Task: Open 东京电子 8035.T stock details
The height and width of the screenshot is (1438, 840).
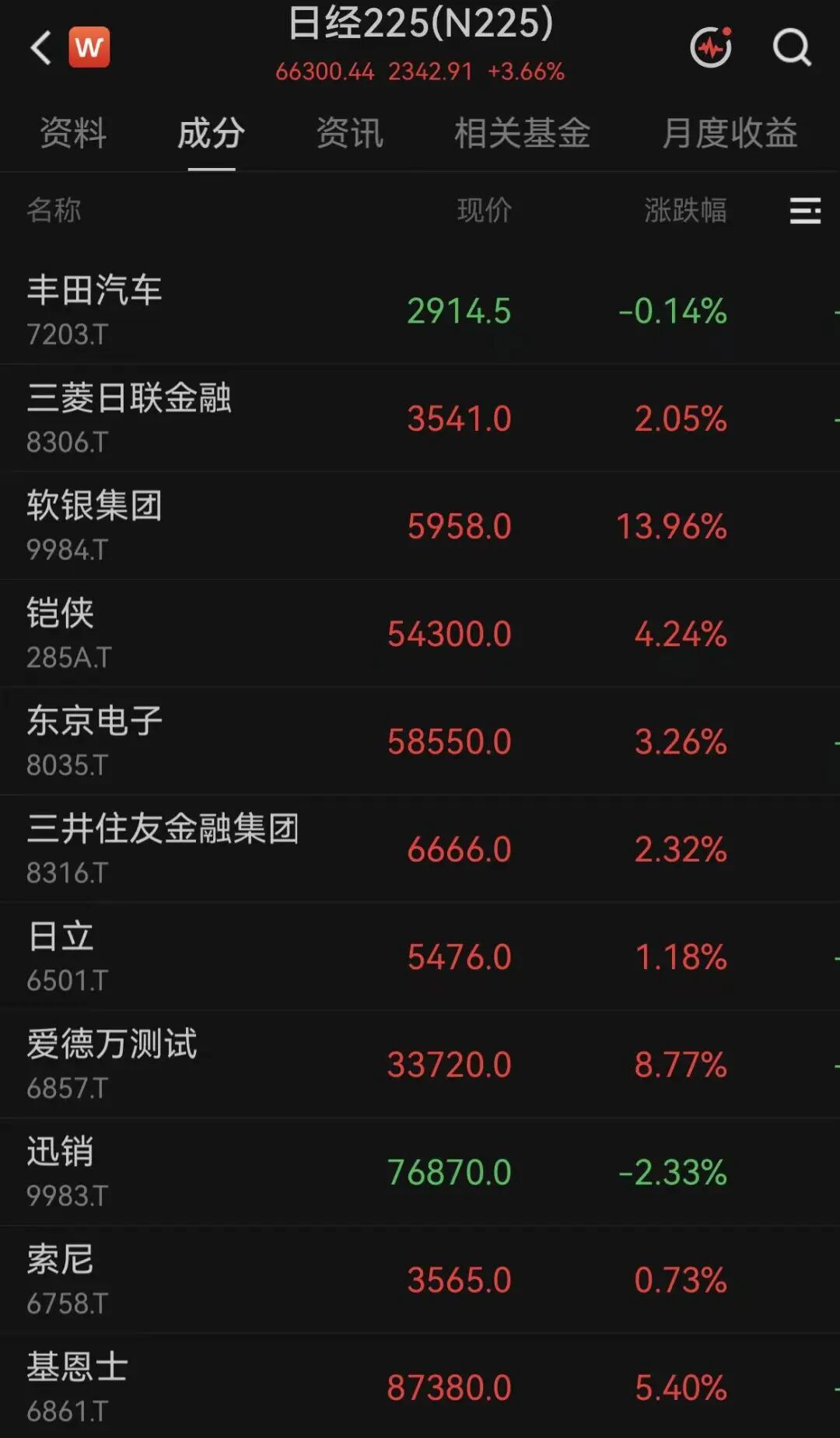Action: (x=420, y=741)
